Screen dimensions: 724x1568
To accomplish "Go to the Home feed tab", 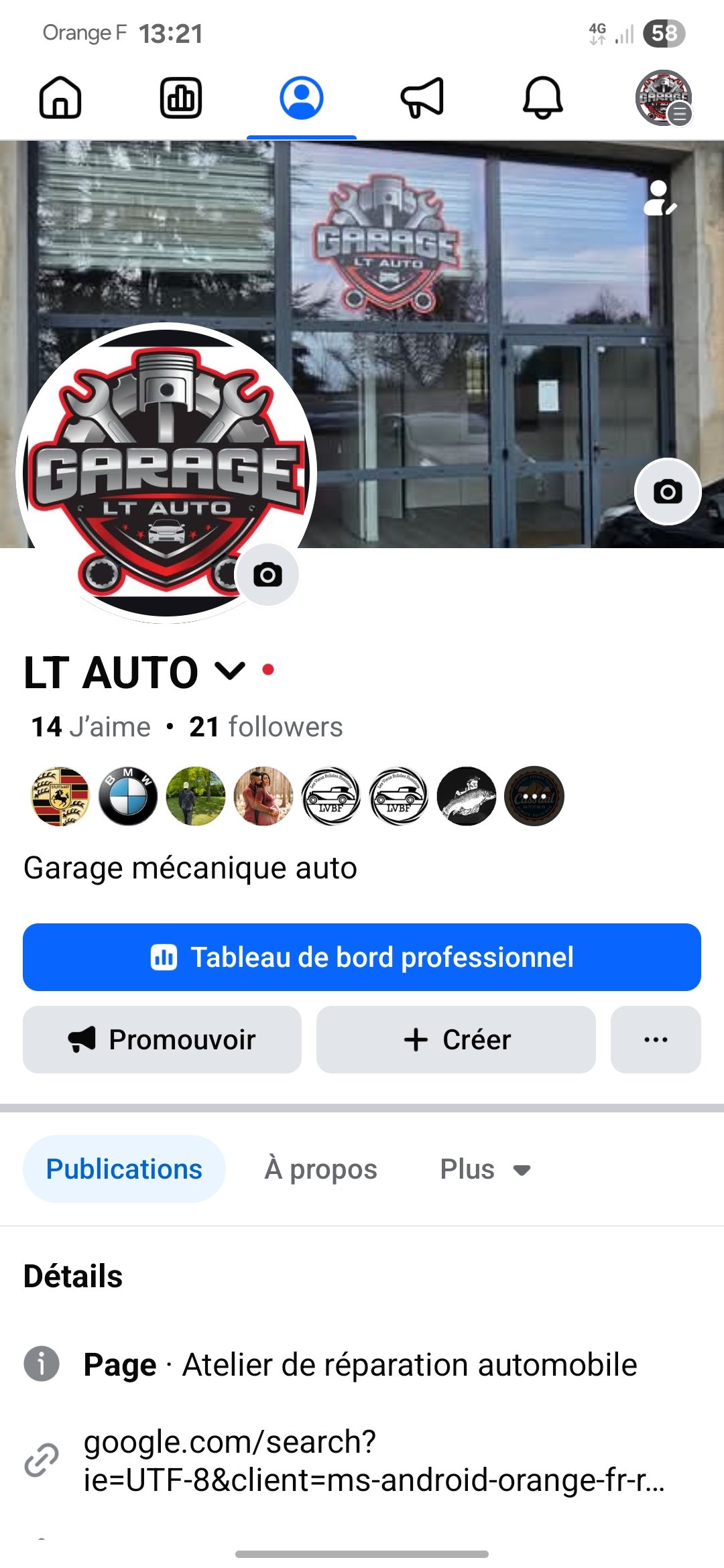I will point(60,98).
